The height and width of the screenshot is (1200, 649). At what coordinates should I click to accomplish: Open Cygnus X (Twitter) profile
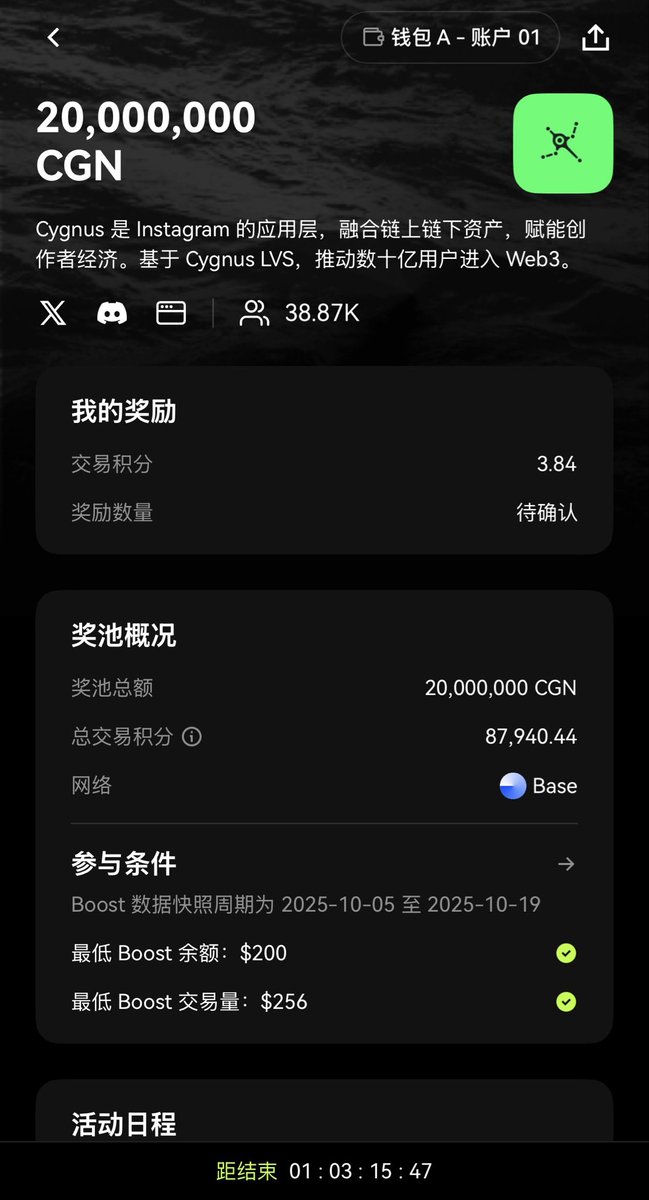pos(53,313)
